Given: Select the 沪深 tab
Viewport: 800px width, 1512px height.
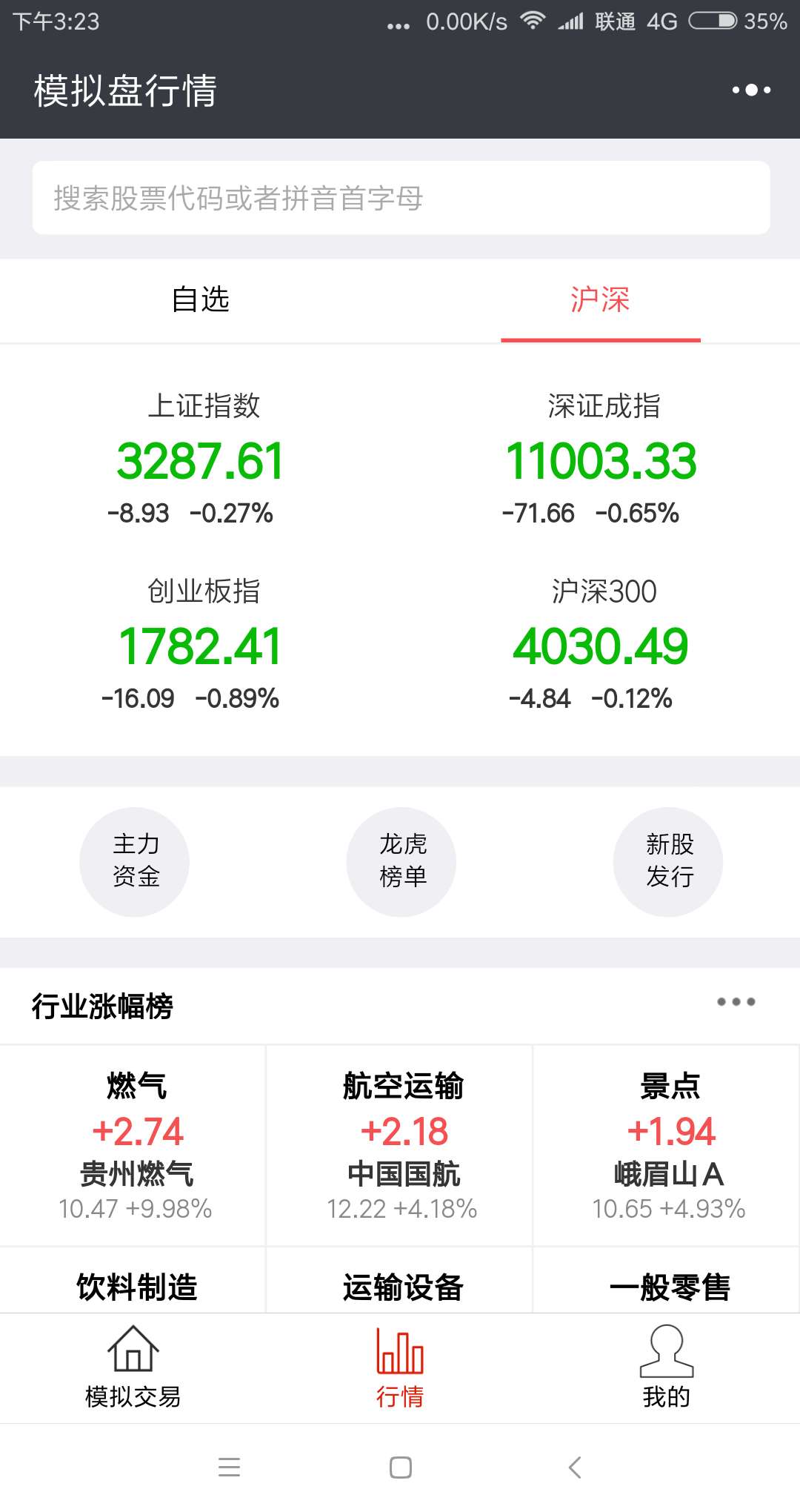Looking at the screenshot, I should (x=600, y=300).
